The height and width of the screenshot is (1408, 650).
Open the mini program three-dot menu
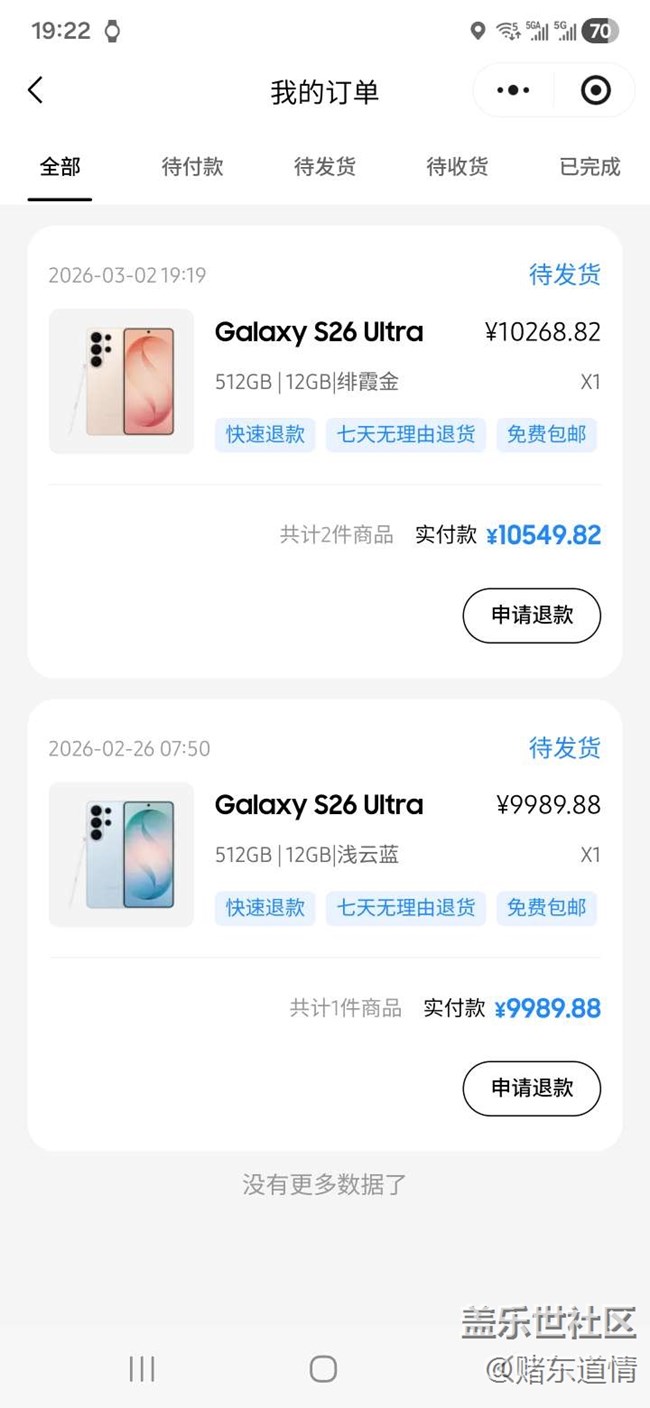(513, 91)
